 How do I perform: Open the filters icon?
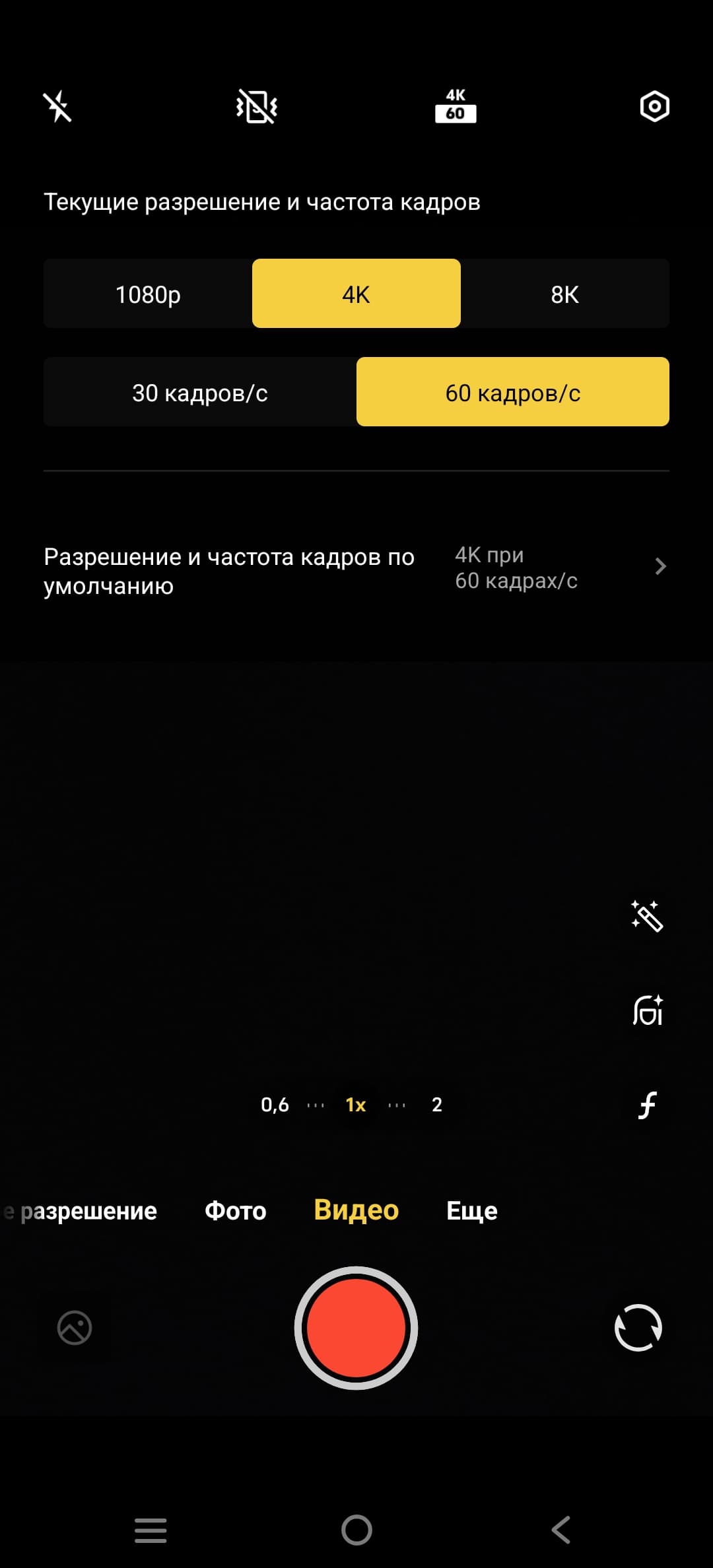[647, 1105]
